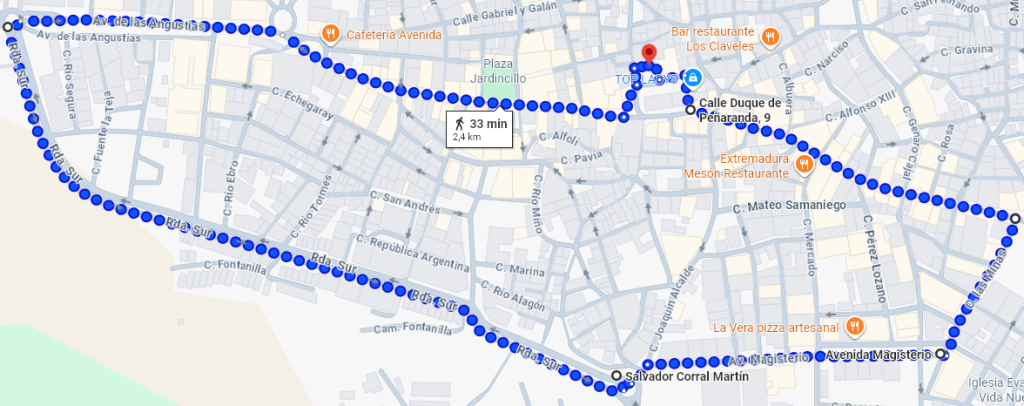Open the Cafeteria Avenida place marker
The width and height of the screenshot is (1024, 406).
(x=330, y=35)
